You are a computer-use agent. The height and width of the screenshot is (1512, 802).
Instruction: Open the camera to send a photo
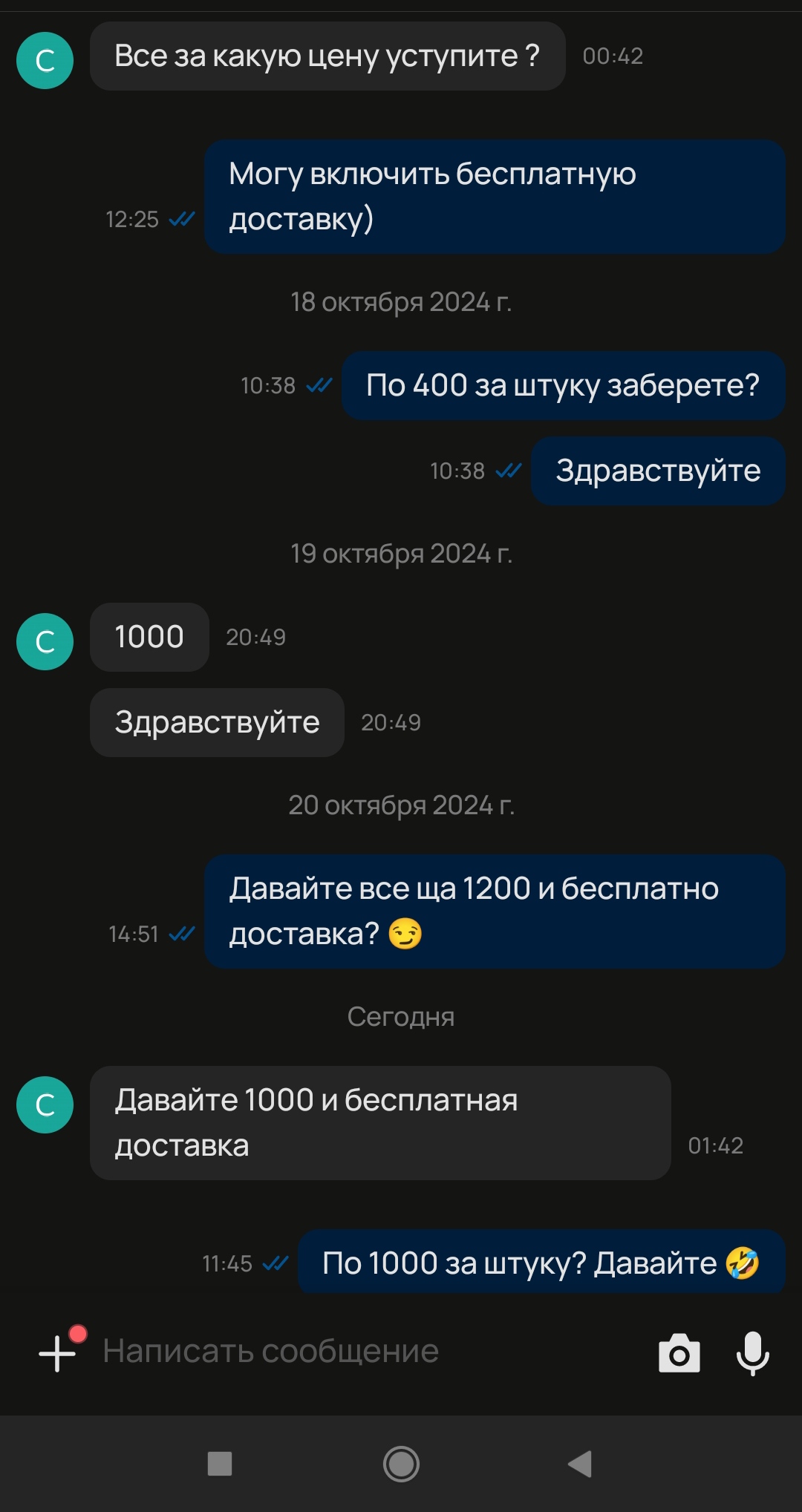pyautogui.click(x=679, y=1353)
